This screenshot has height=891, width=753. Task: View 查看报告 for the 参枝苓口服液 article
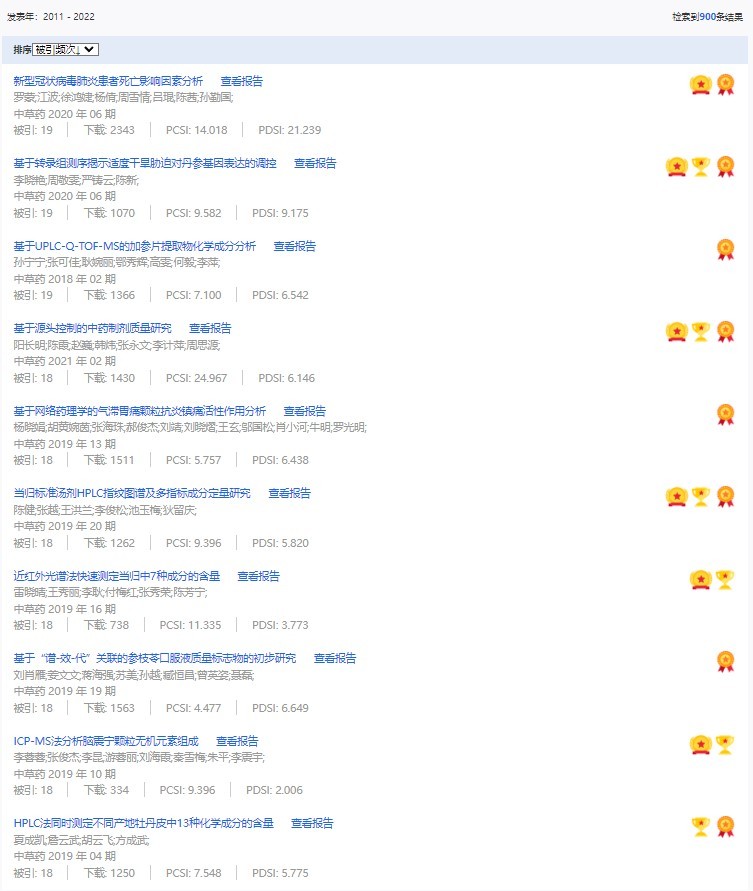pos(335,658)
